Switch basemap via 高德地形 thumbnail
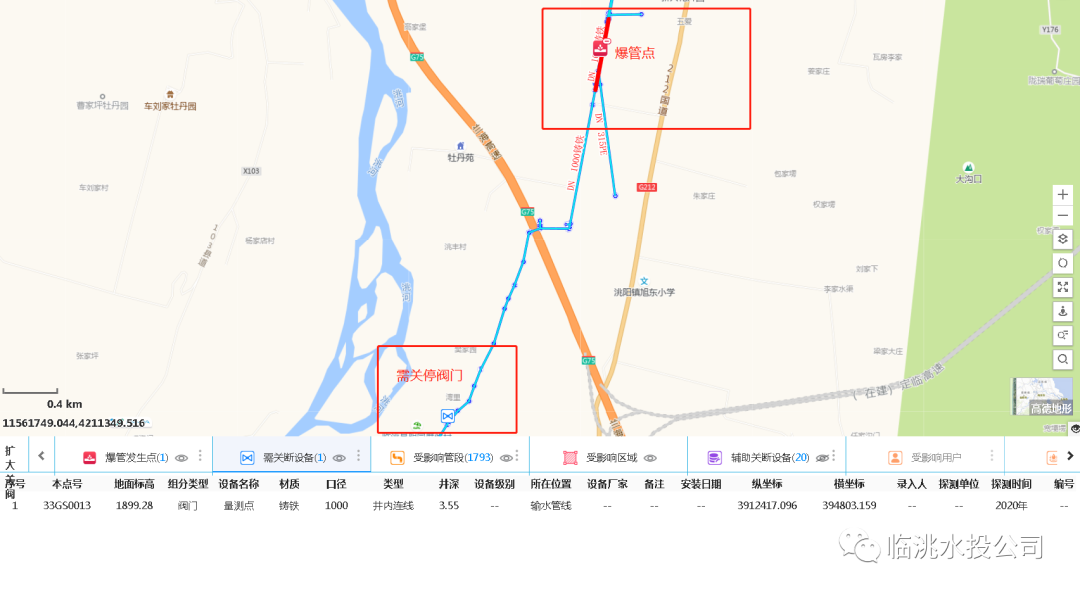 (x=1043, y=396)
